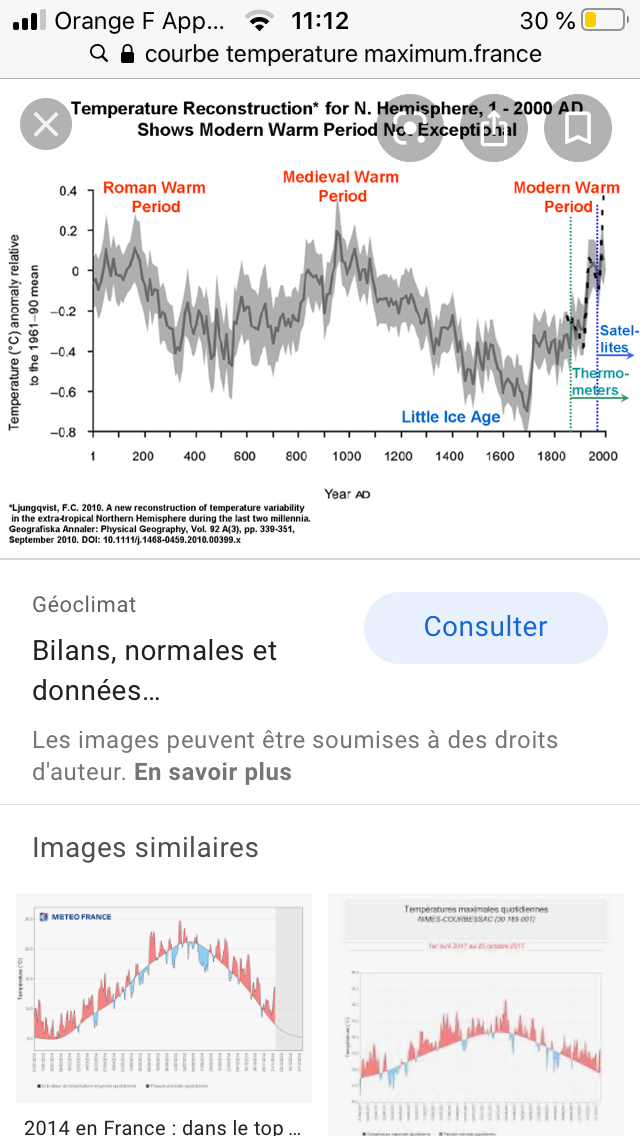The width and height of the screenshot is (640, 1136).
Task: Open the Géoclimat source page title
Action: coord(155,670)
